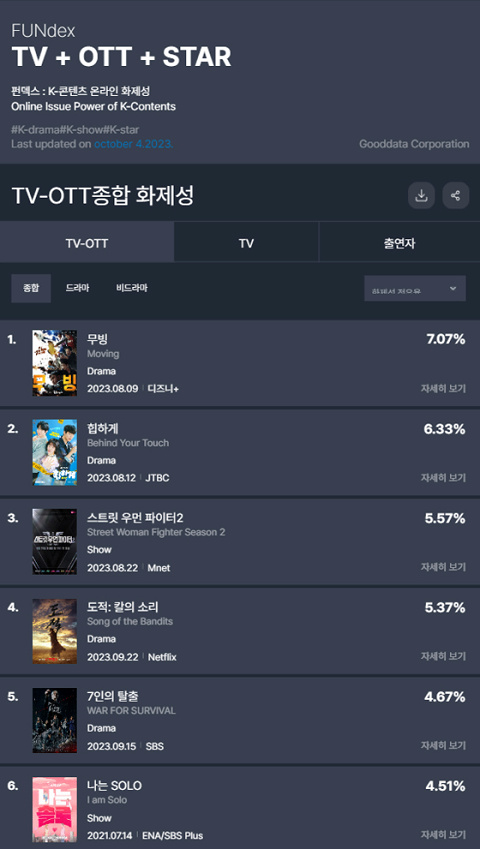Open details for Song of the Bandits
The image size is (480, 849).
(x=443, y=656)
